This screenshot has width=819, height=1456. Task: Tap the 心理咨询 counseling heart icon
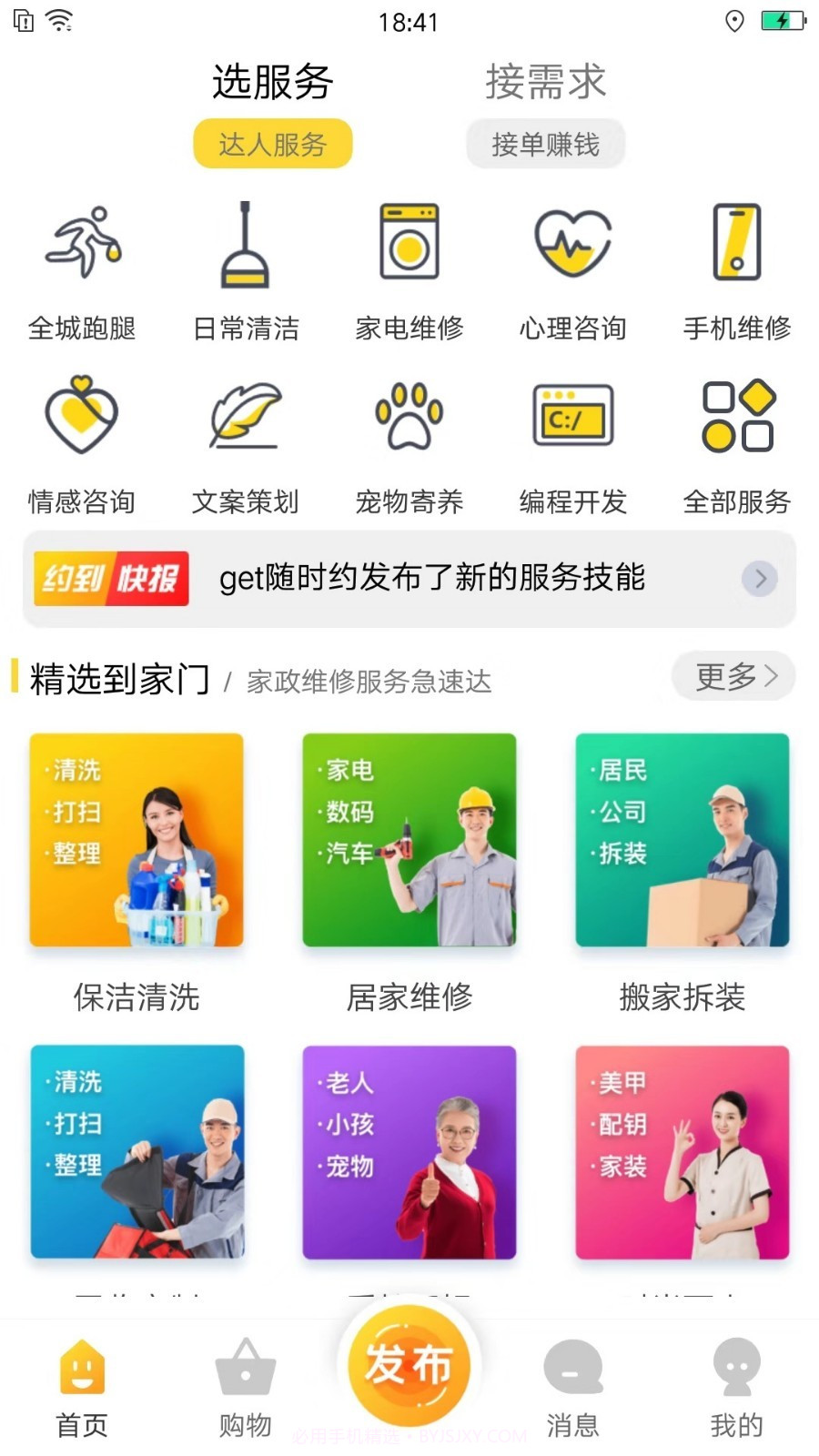point(573,268)
